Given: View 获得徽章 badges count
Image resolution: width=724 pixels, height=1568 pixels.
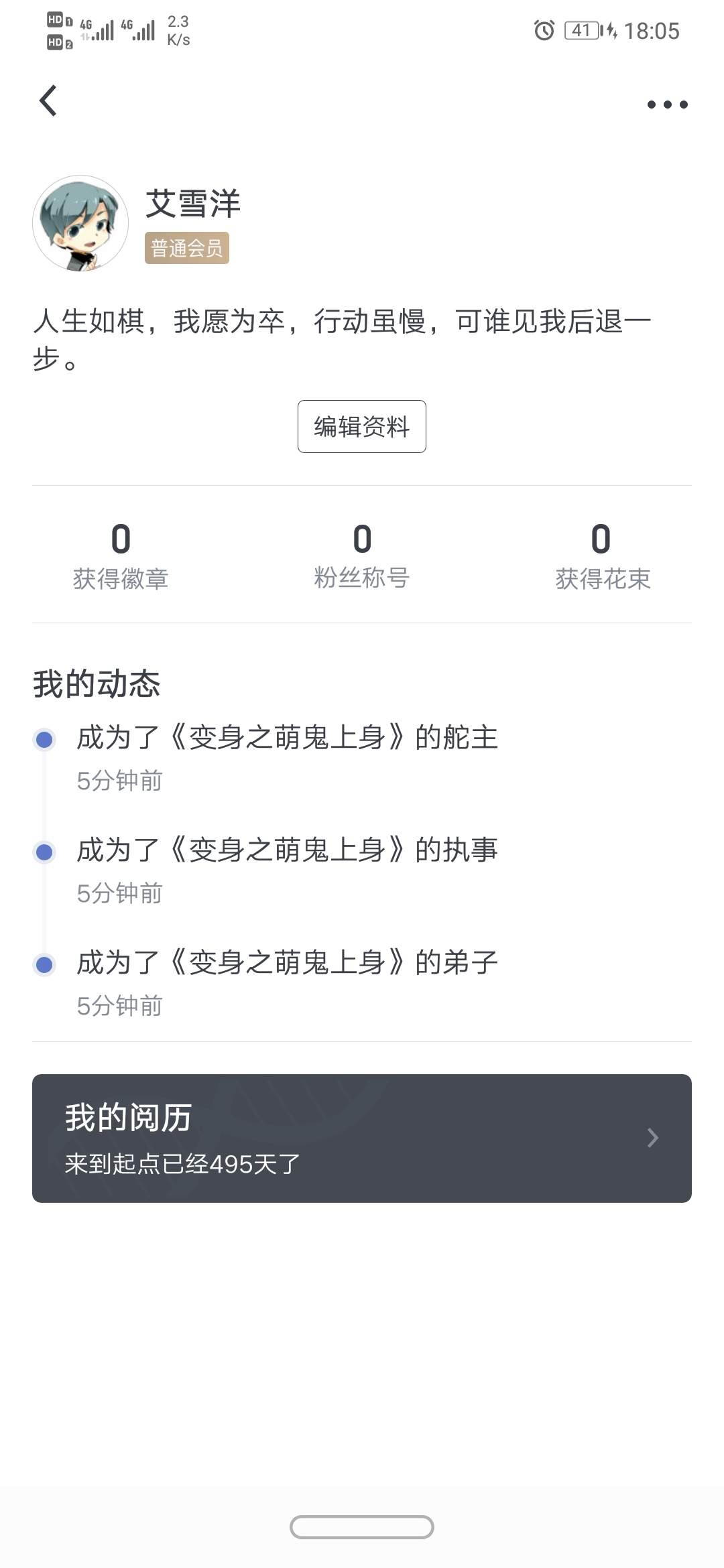Looking at the screenshot, I should pos(121,556).
